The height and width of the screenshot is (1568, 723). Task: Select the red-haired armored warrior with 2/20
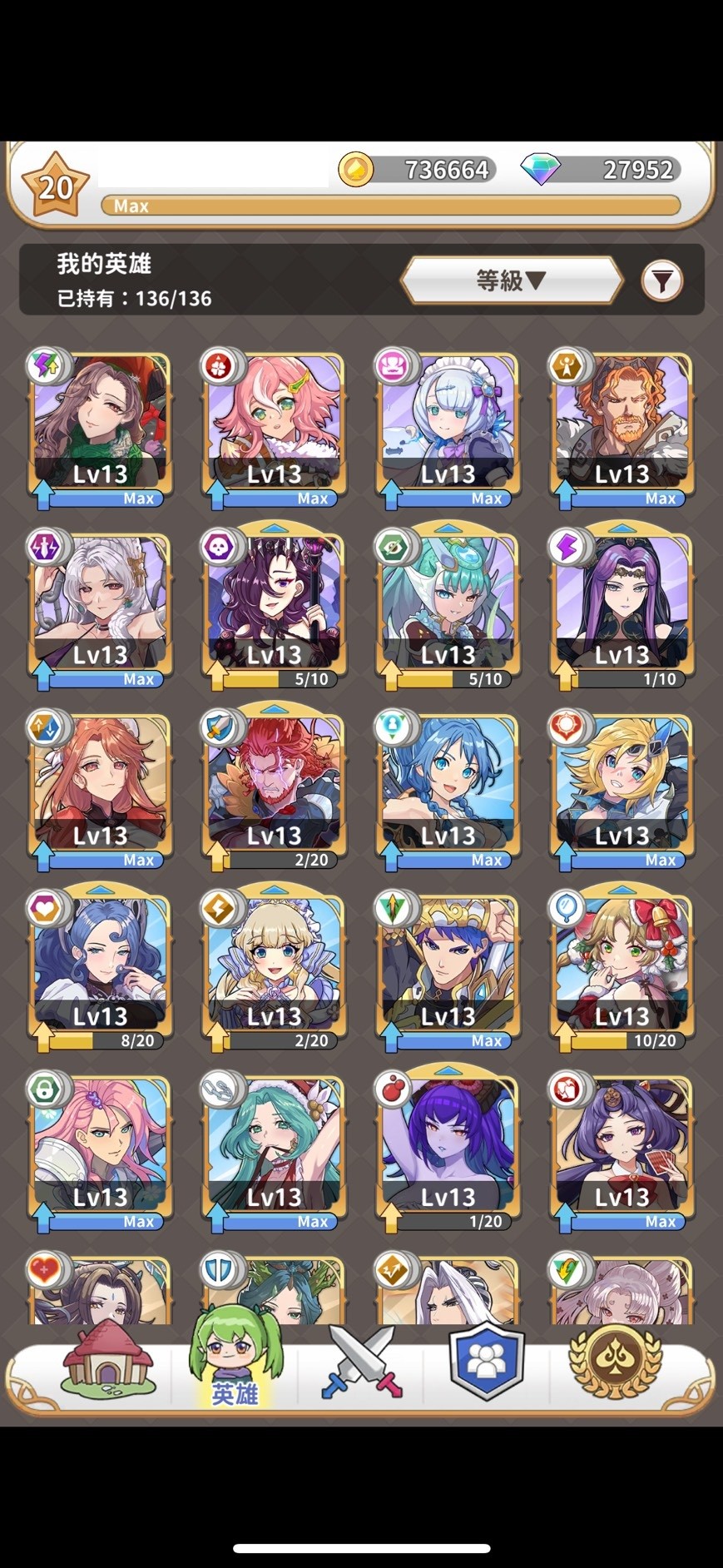coord(274,786)
